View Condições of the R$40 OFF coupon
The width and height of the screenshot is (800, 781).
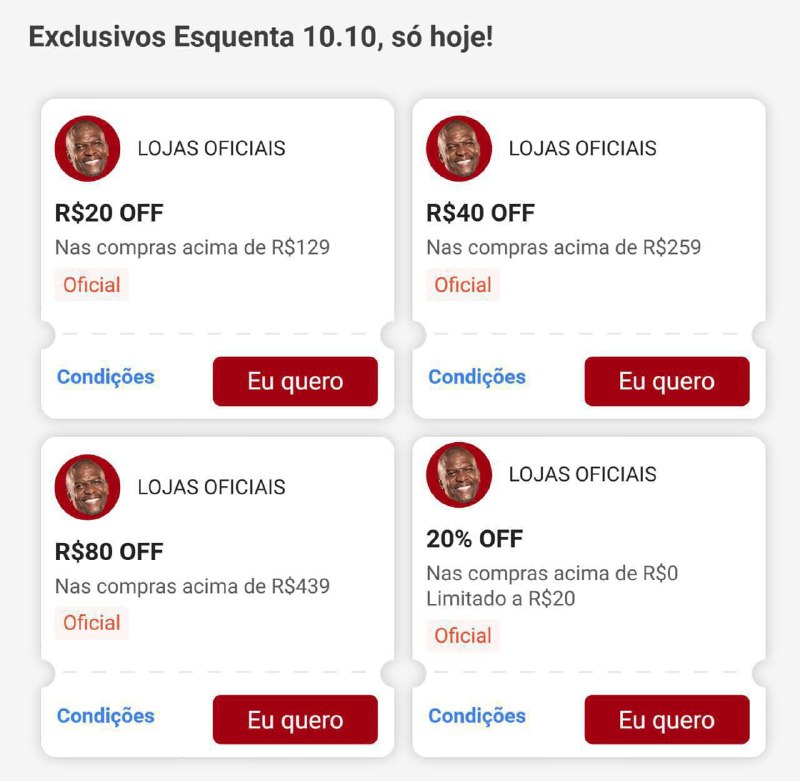pos(477,377)
